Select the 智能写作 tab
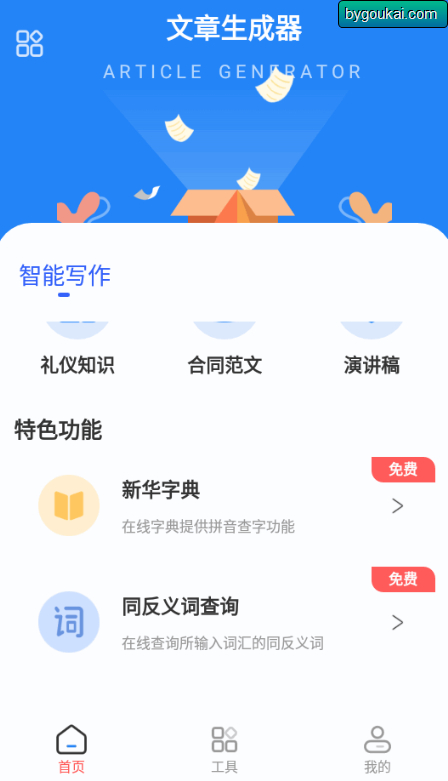This screenshot has width=448, height=781. click(65, 275)
